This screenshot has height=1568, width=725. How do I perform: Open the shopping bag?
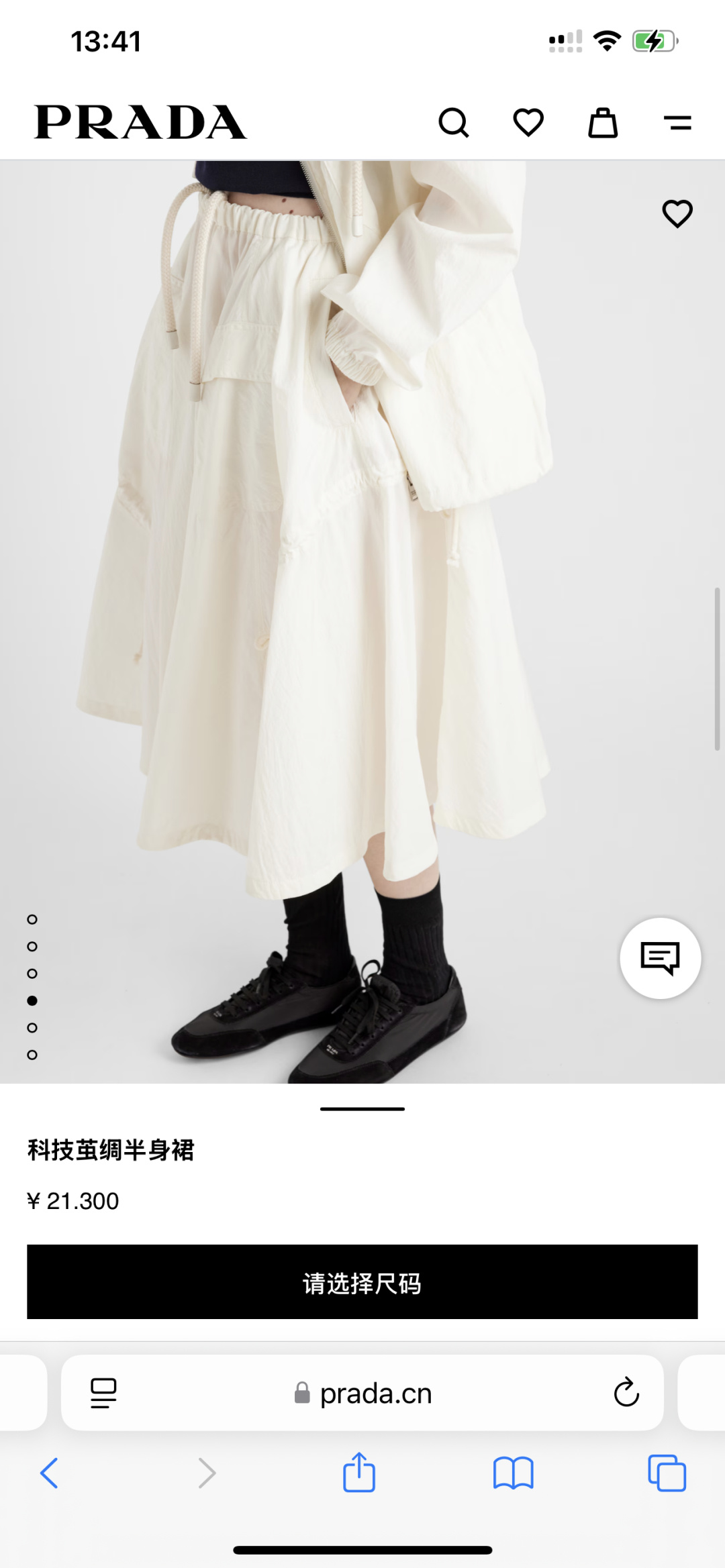[603, 123]
